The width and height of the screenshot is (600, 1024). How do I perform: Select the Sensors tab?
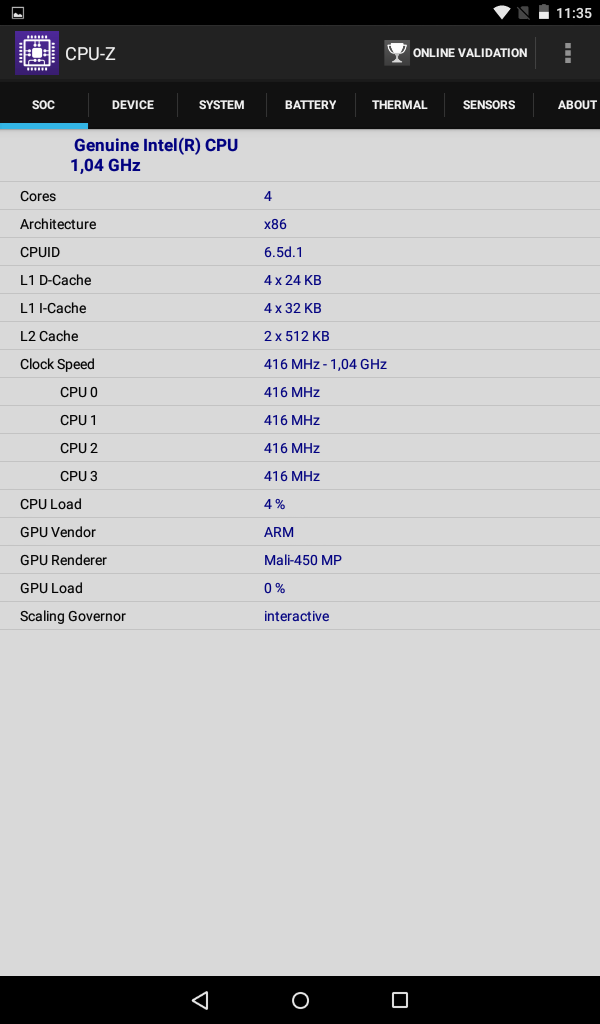click(489, 105)
